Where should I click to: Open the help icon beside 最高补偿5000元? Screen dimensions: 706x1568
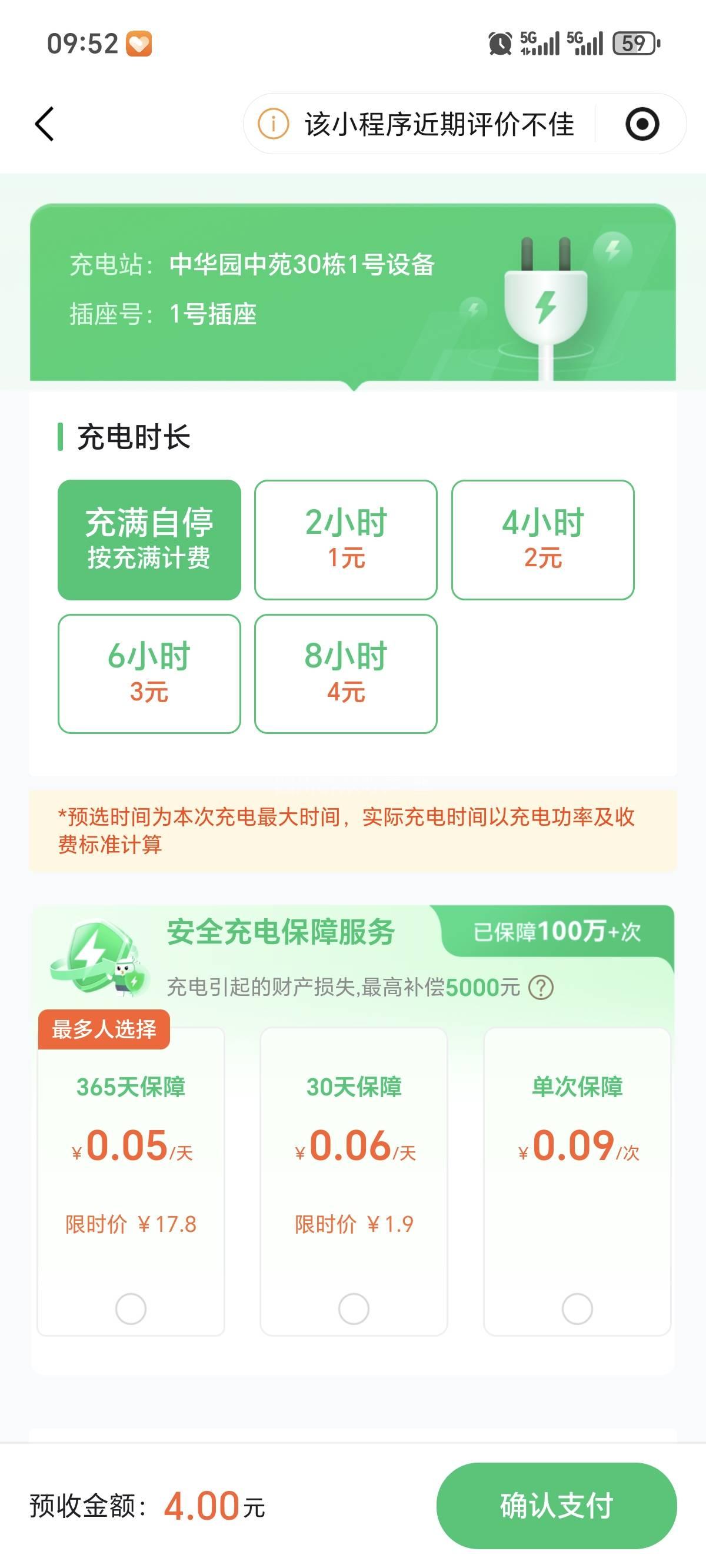click(541, 987)
